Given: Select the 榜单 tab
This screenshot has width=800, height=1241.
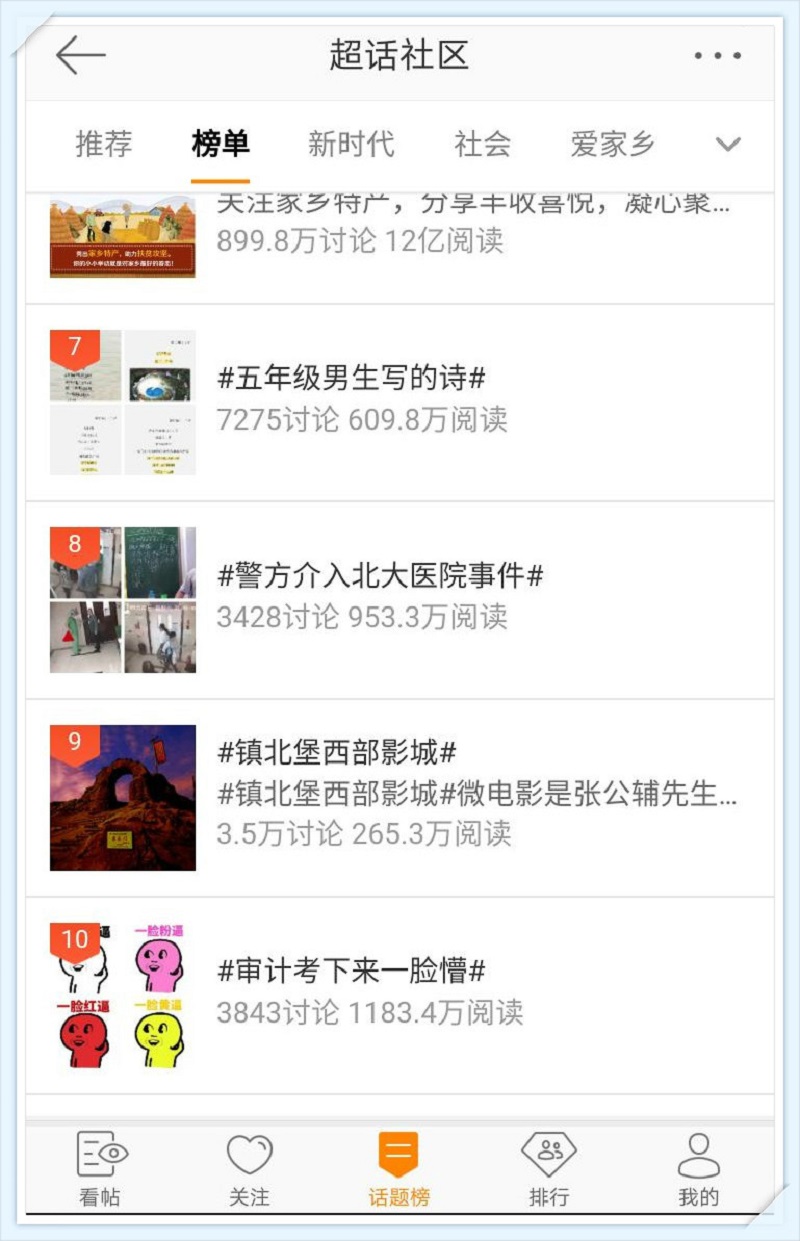Looking at the screenshot, I should (220, 144).
